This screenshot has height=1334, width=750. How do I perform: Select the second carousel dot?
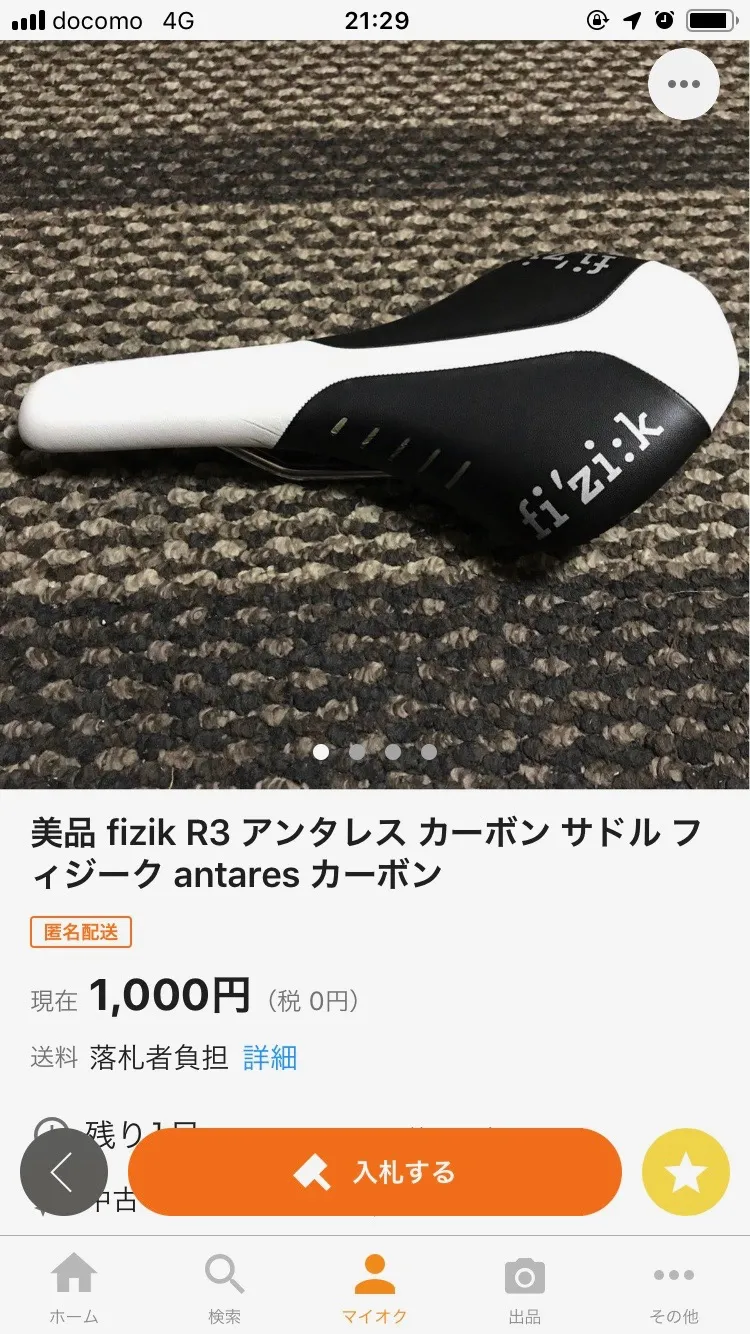357,752
